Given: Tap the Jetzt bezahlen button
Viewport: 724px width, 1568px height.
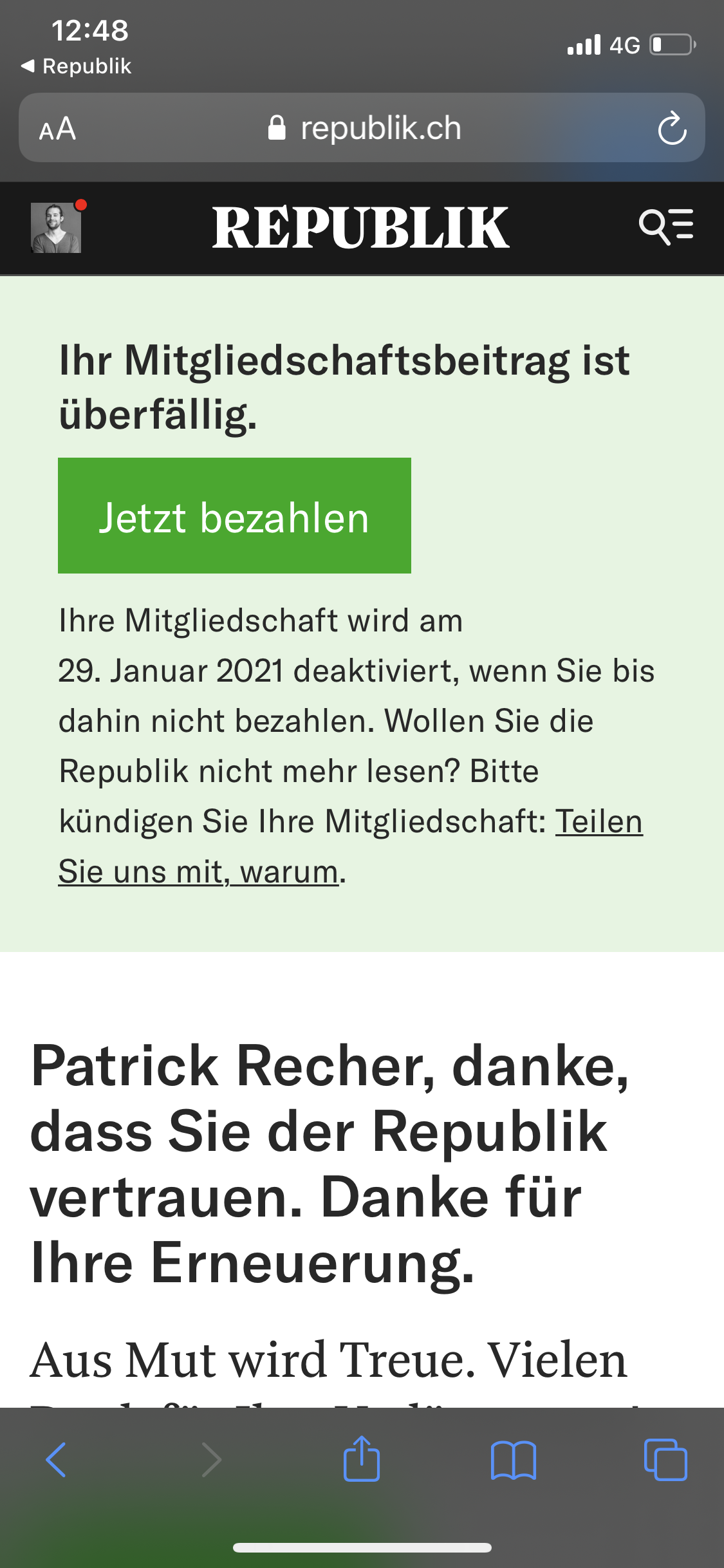Looking at the screenshot, I should coord(234,516).
